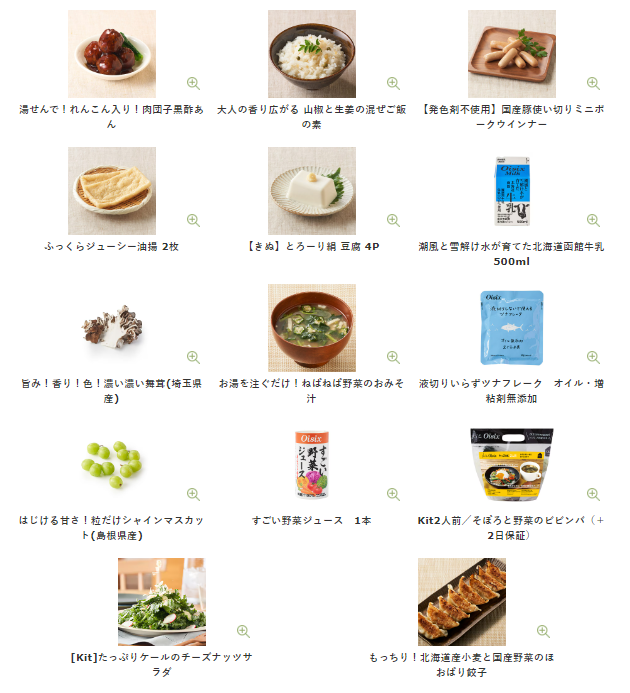View the とろーり絹 豆腐 4P item

[x=311, y=190]
